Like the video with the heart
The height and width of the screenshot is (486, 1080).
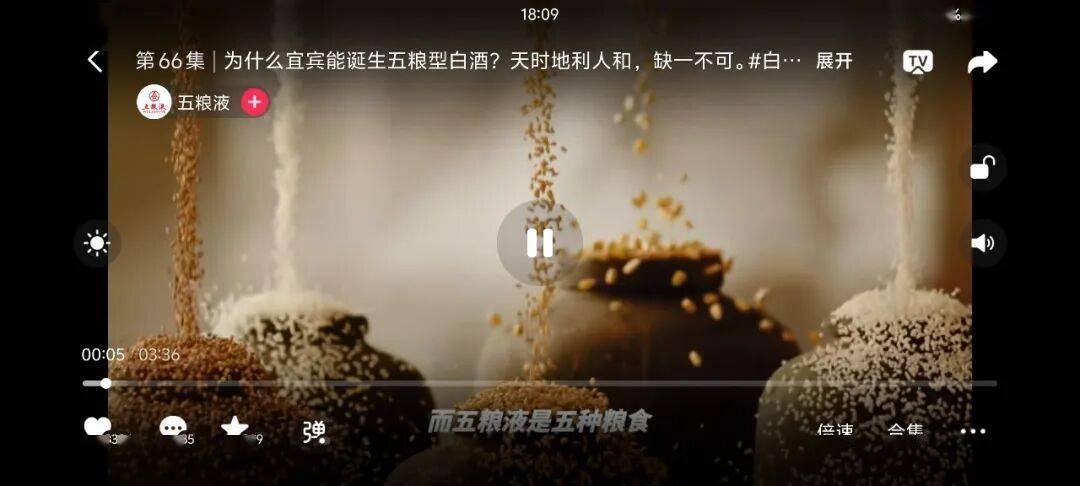tap(97, 429)
